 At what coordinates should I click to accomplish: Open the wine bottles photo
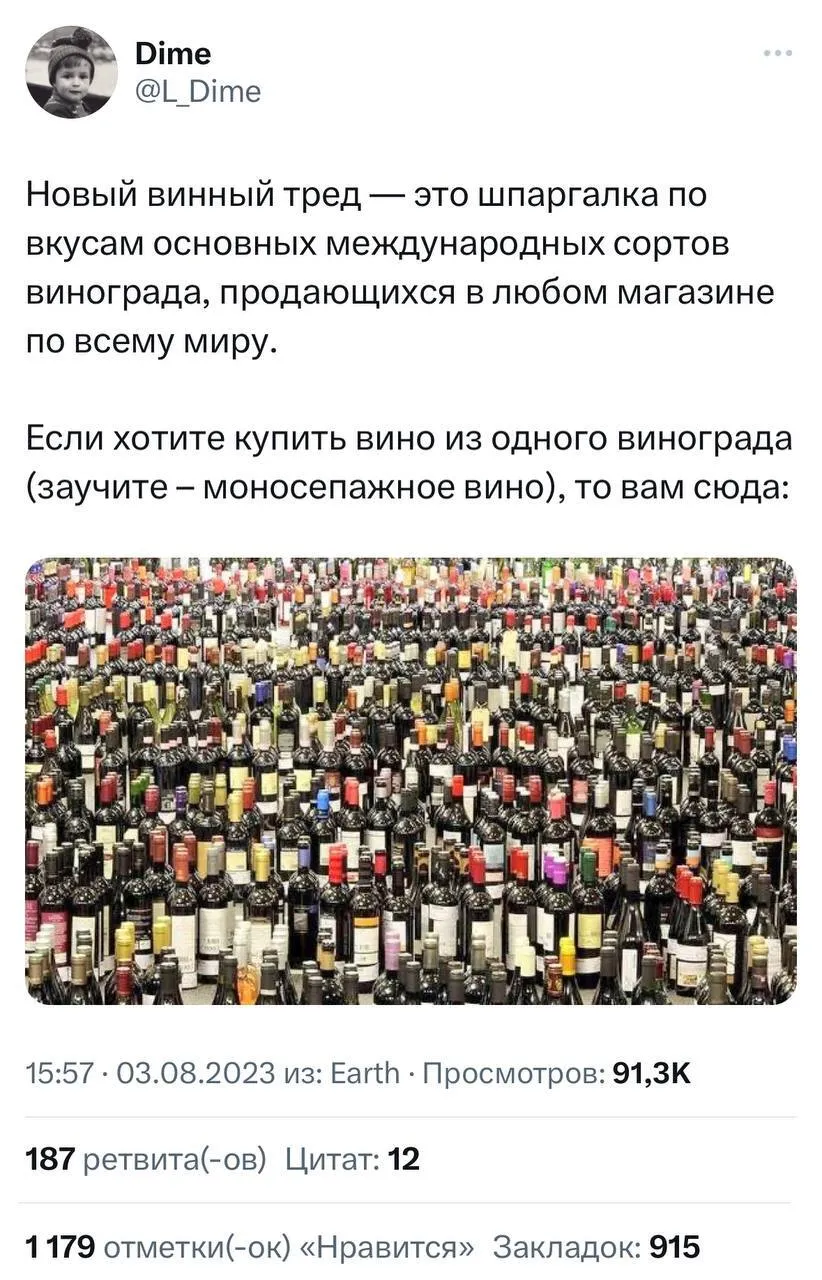(x=410, y=780)
